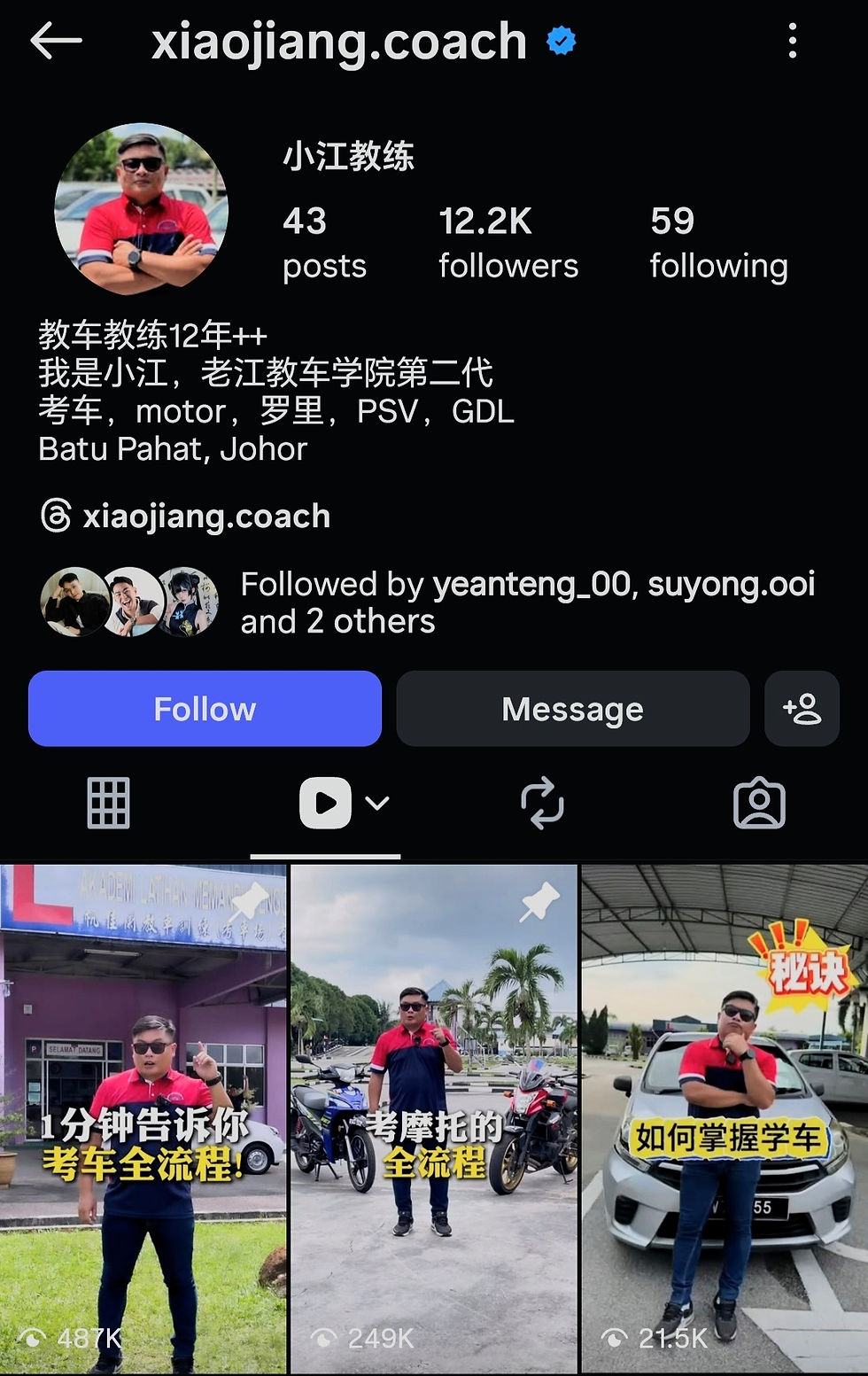Tap the Message button
This screenshot has width=868, height=1376.
click(572, 708)
